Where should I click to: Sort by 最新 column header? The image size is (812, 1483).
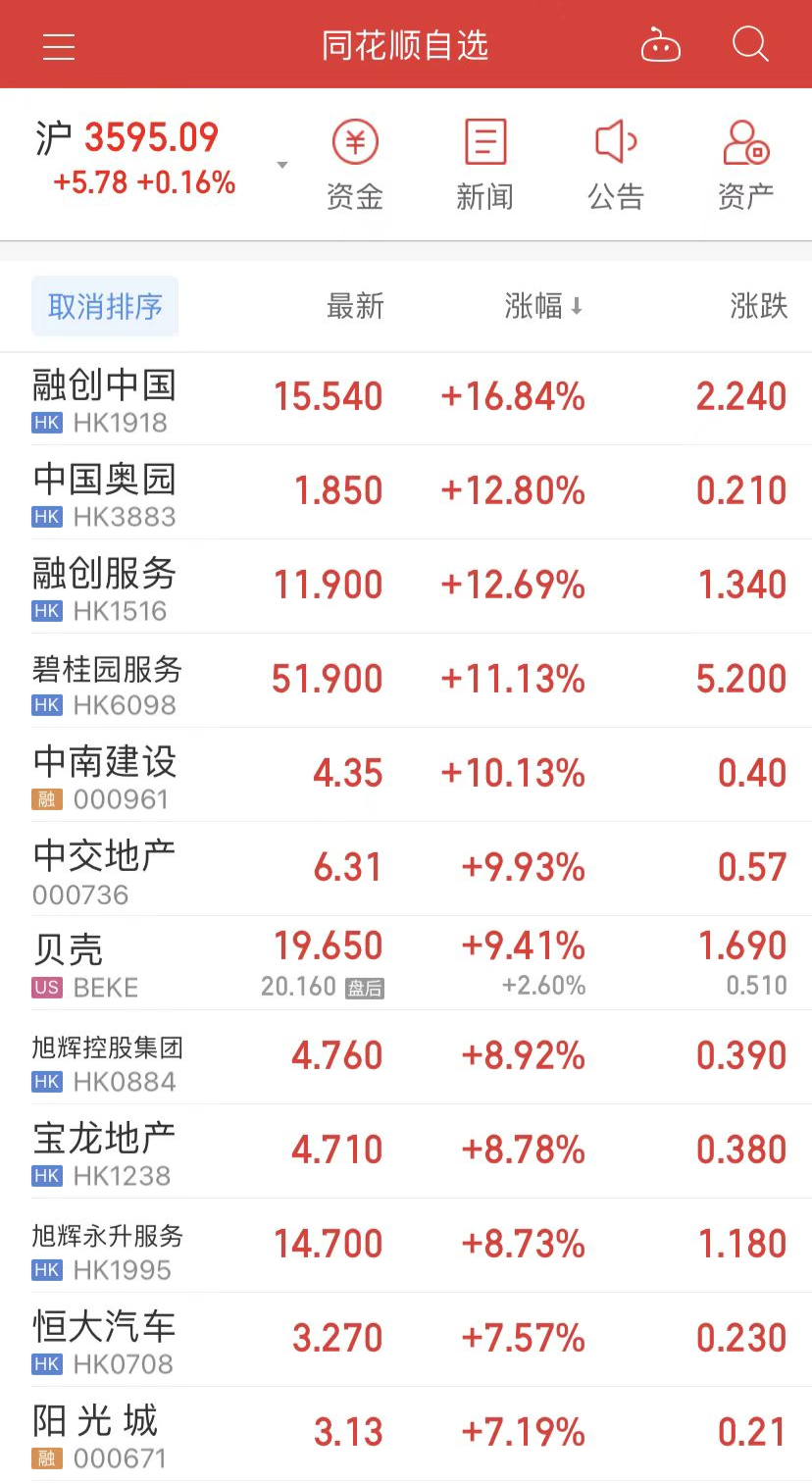355,306
